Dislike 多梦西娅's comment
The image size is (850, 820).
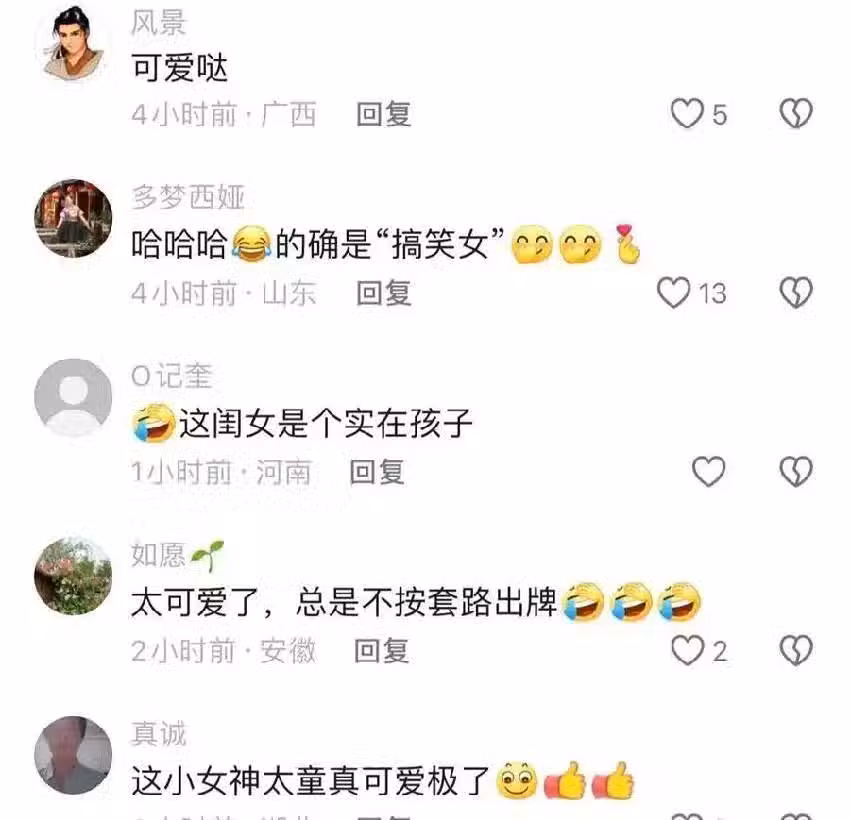coord(796,293)
